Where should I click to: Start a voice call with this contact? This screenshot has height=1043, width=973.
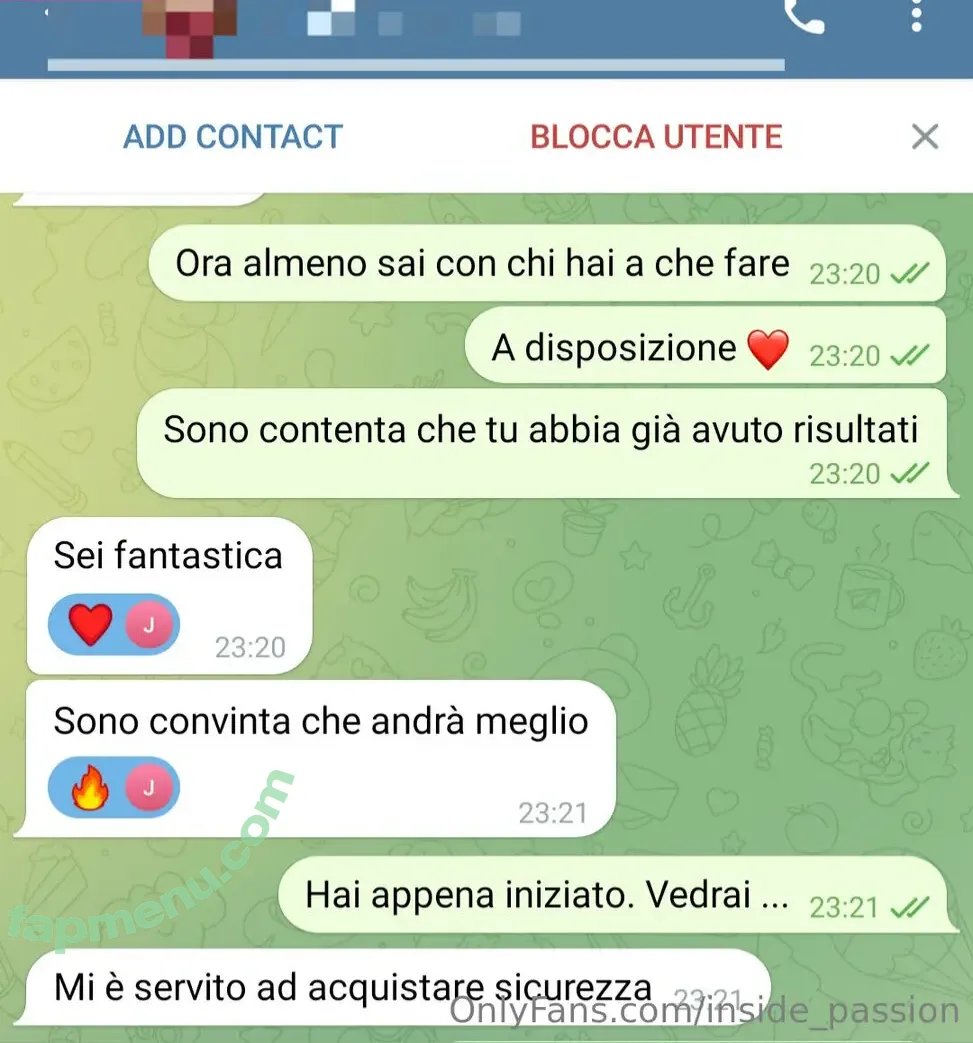point(804,16)
